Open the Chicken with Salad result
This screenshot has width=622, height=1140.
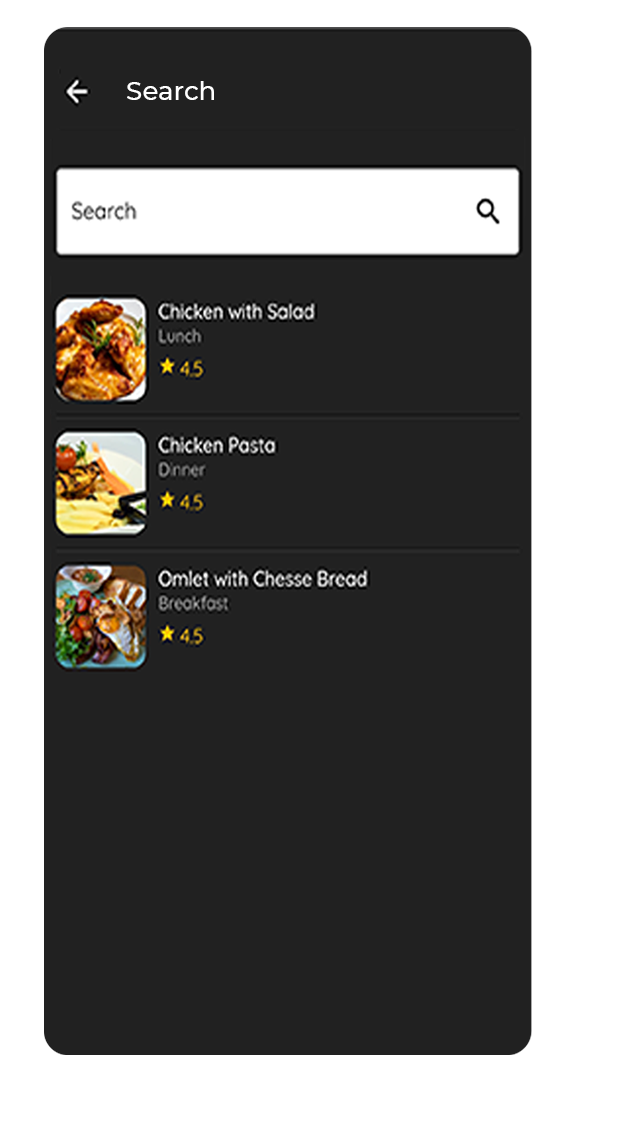click(288, 349)
